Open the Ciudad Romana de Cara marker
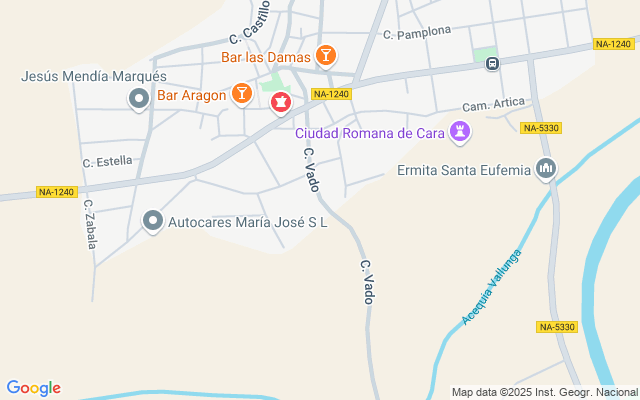640x400 pixels. pyautogui.click(x=460, y=132)
